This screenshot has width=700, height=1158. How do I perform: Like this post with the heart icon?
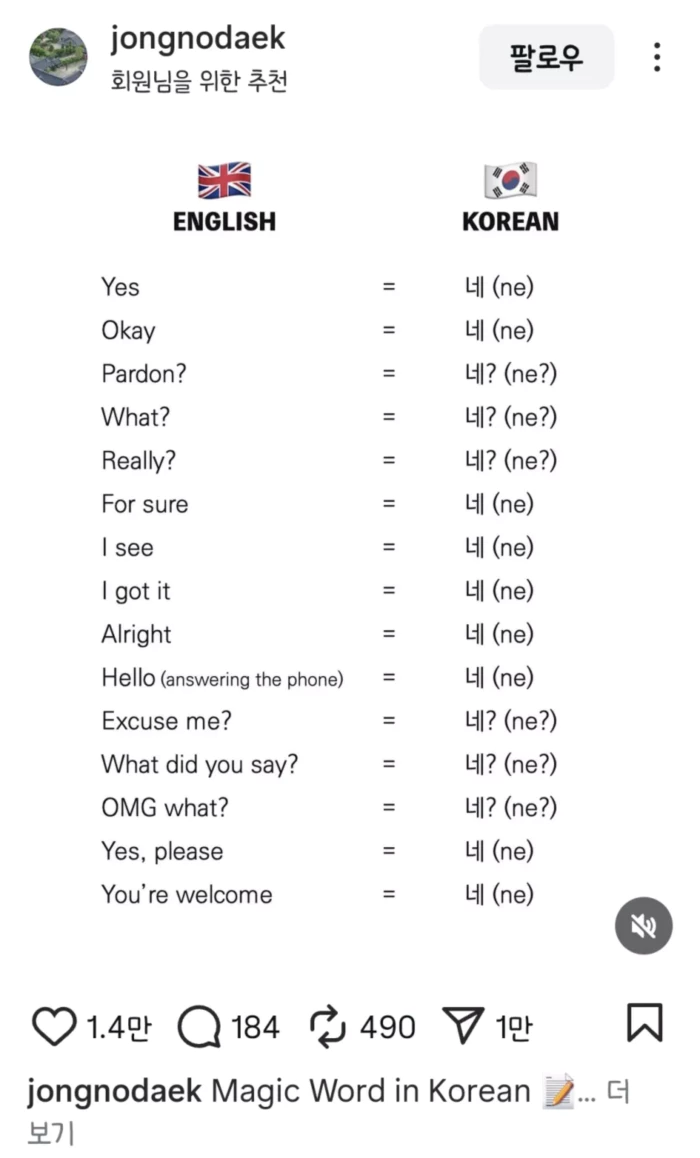click(54, 1026)
